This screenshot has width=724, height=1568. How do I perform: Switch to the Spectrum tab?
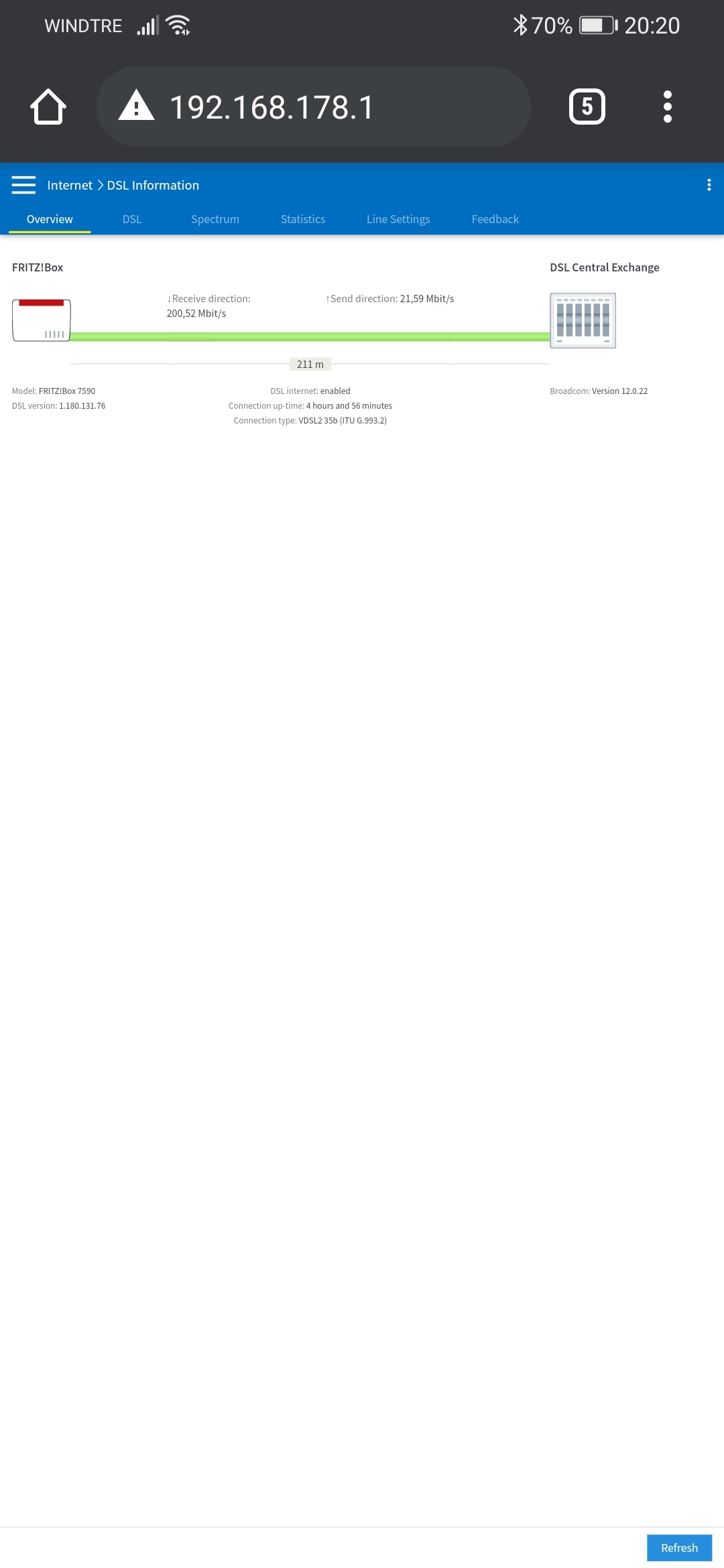215,219
